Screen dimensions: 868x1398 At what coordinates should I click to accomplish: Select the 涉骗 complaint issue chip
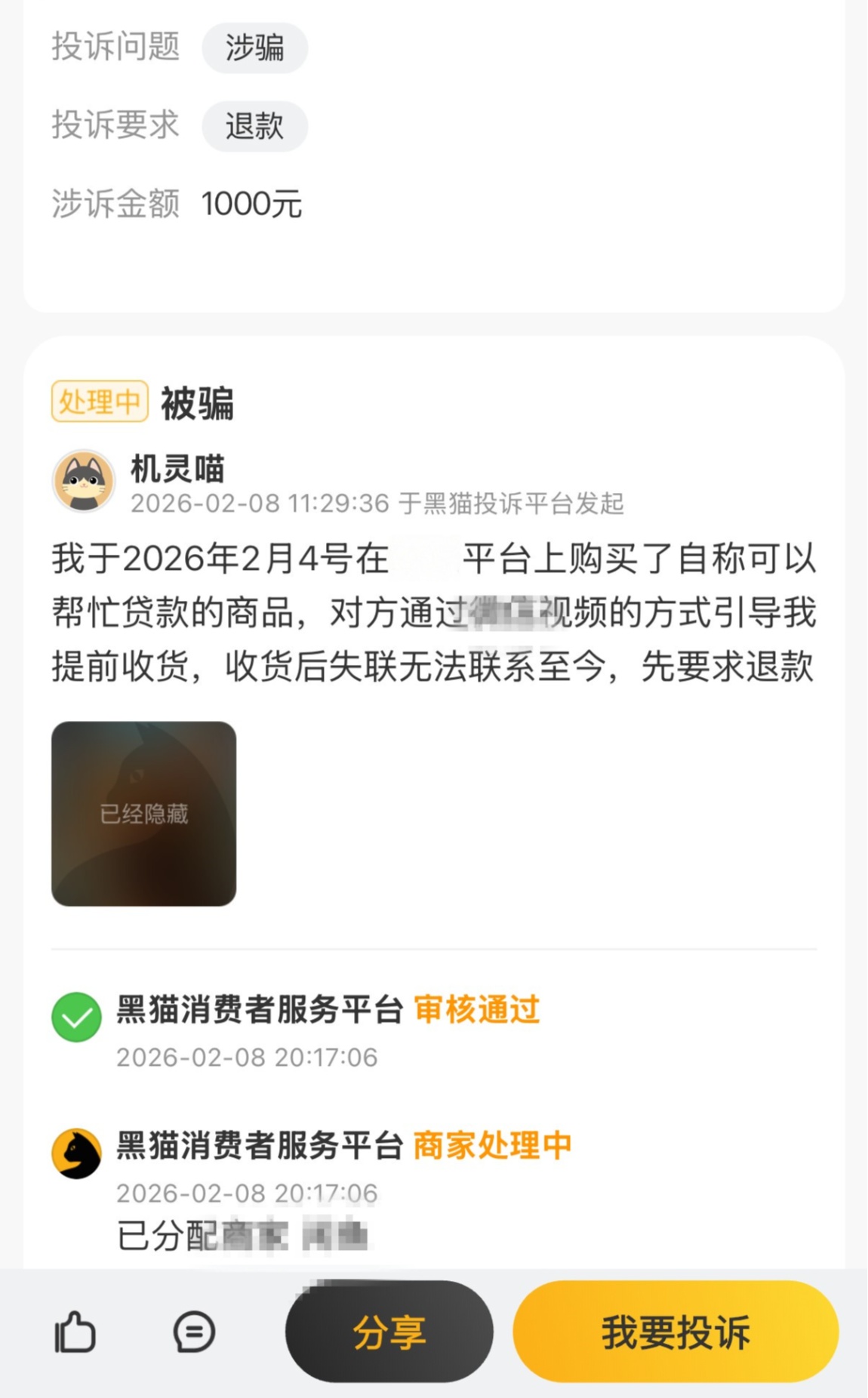tap(254, 48)
